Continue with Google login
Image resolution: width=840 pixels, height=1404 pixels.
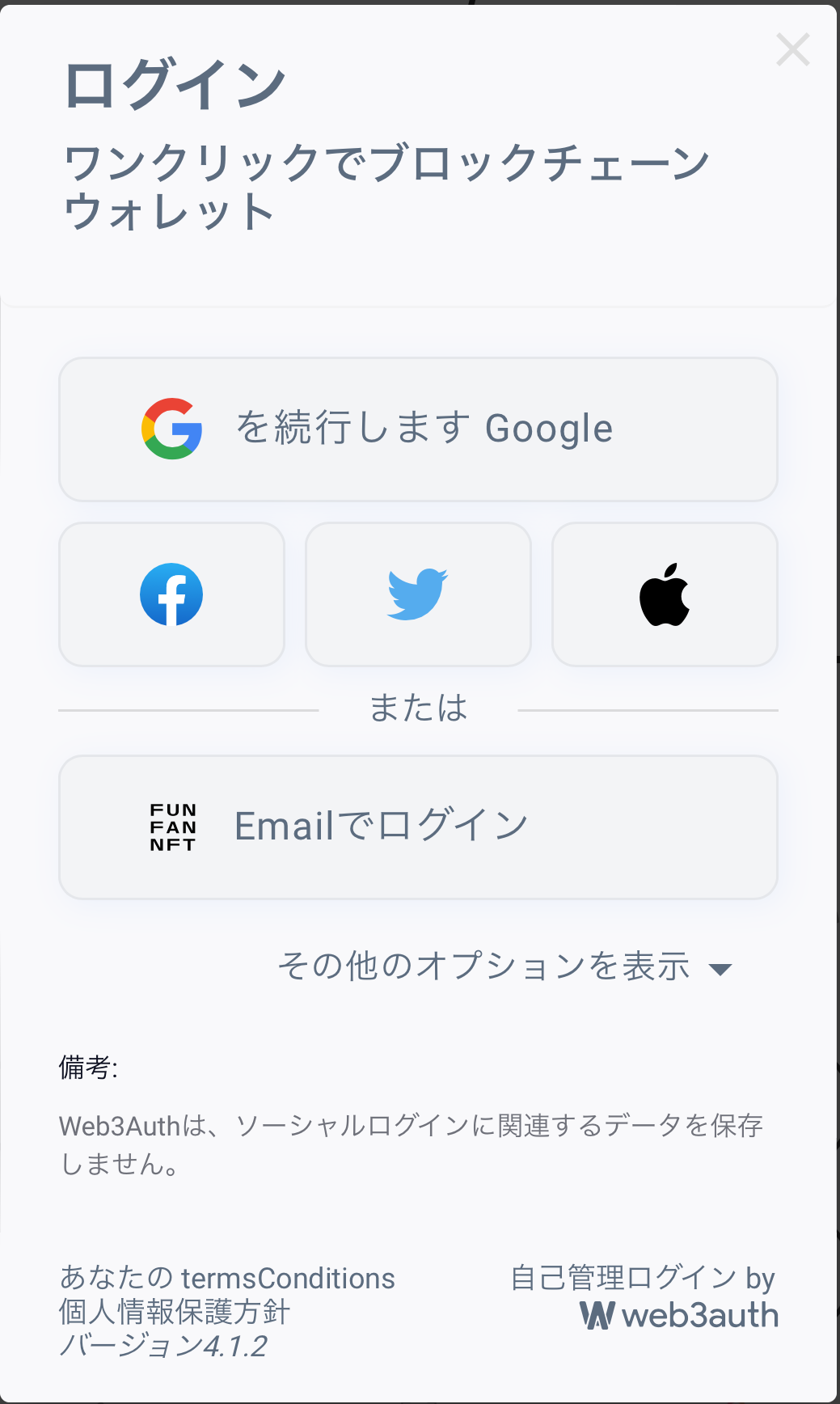coord(418,429)
